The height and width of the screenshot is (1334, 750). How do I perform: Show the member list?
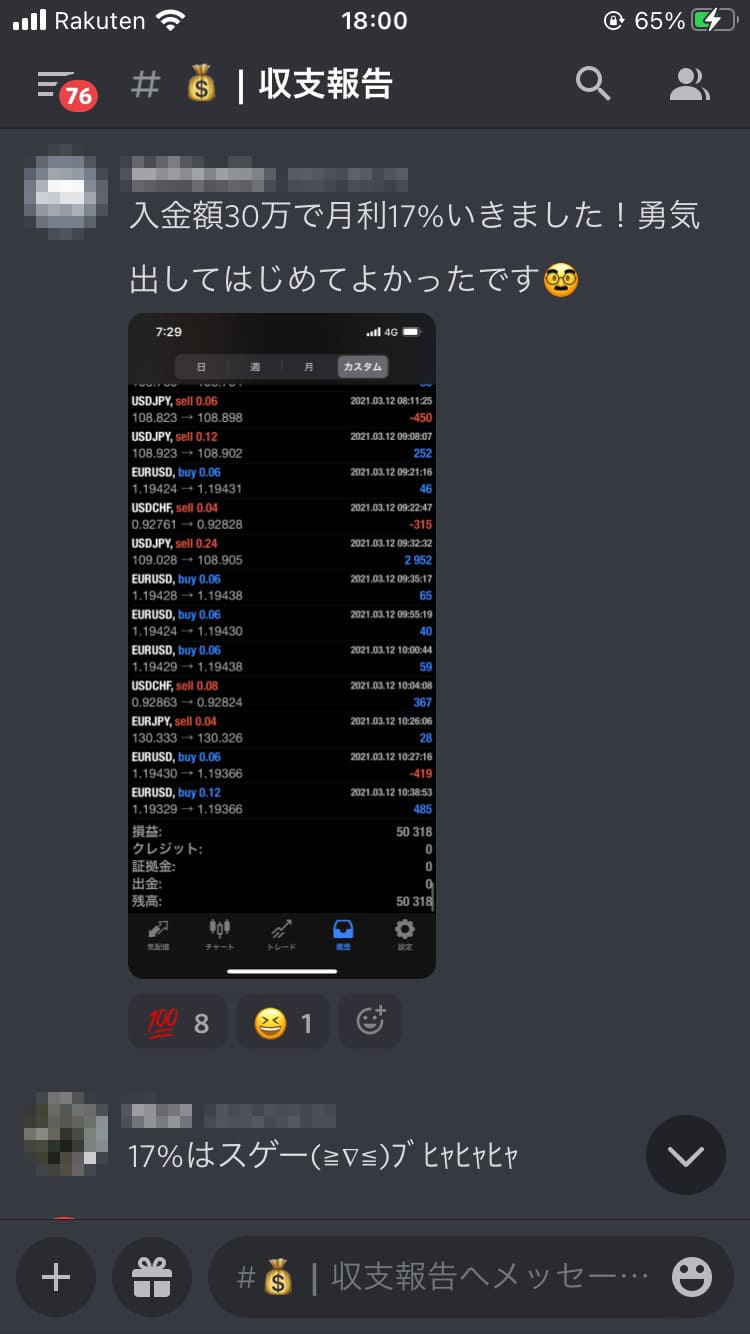689,86
